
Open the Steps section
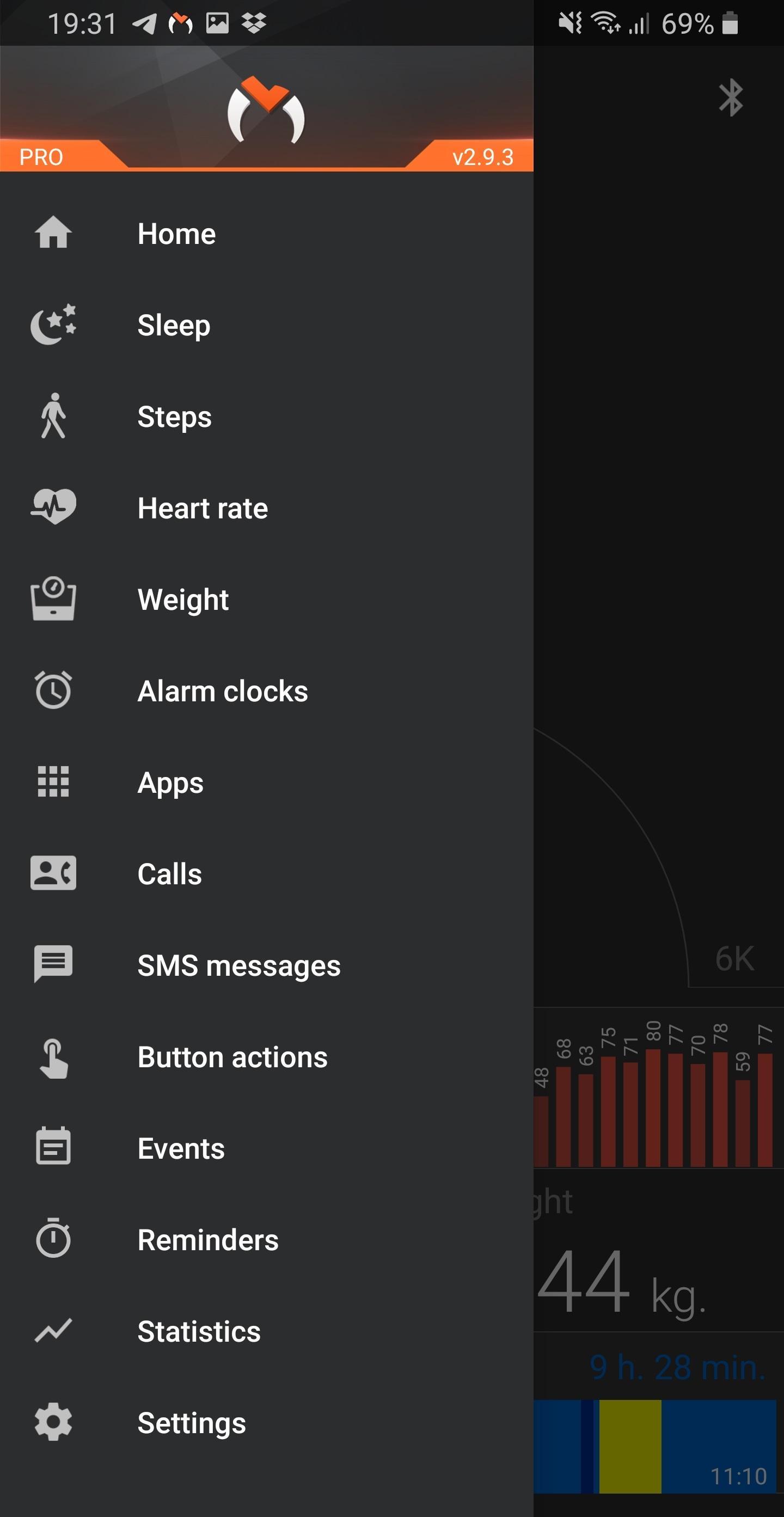pos(174,417)
